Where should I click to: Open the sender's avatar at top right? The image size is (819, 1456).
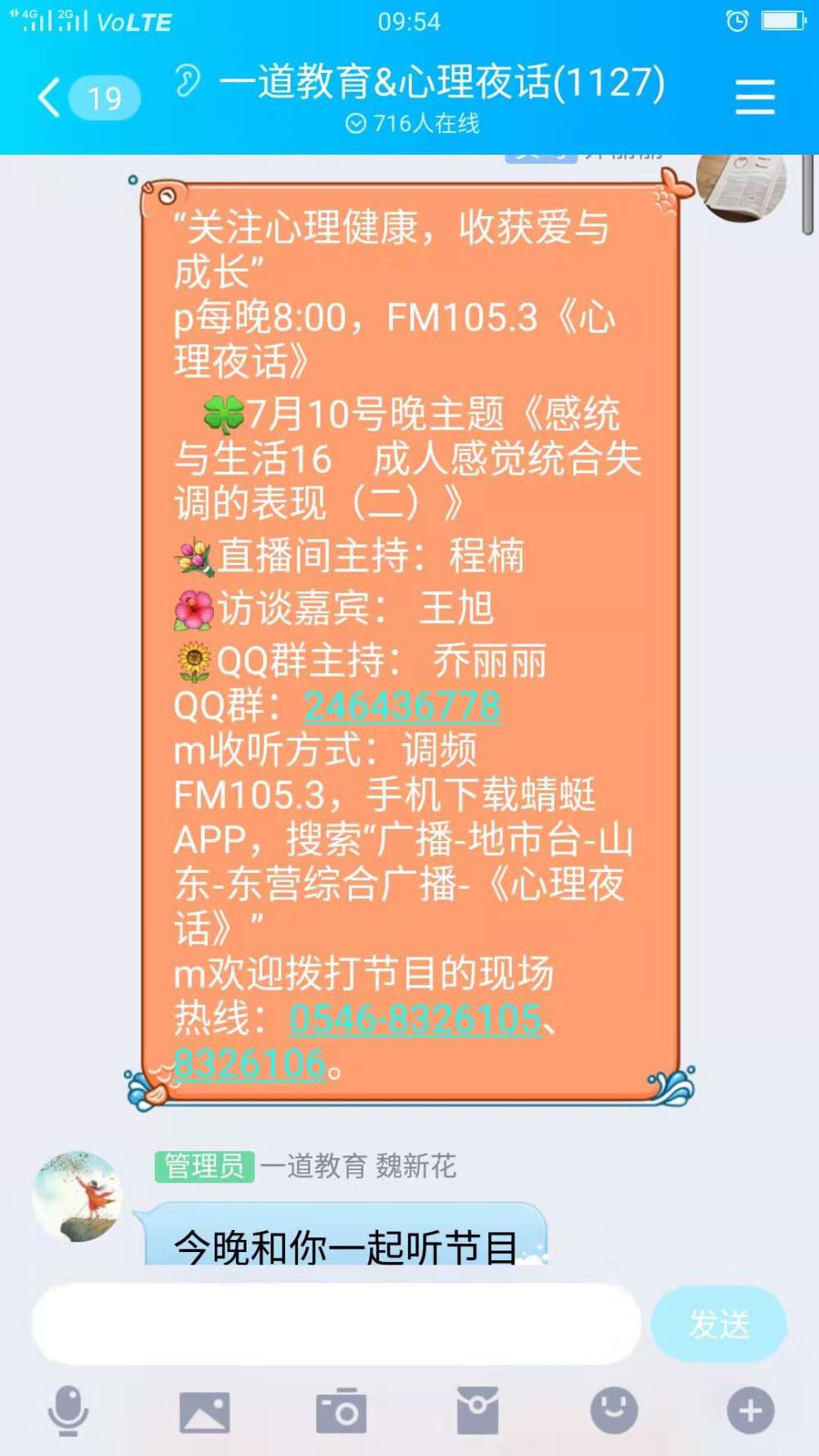pos(741,188)
